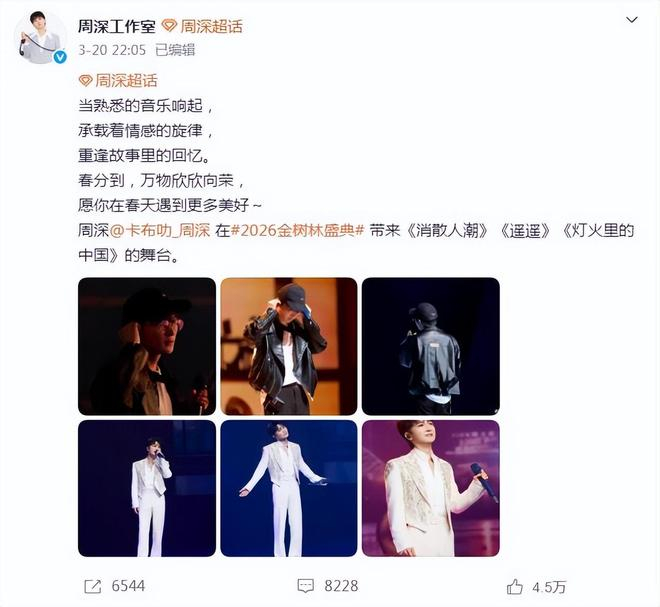Open the 周深工作室 profile avatar
This screenshot has height=607, width=660.
pos(42,38)
